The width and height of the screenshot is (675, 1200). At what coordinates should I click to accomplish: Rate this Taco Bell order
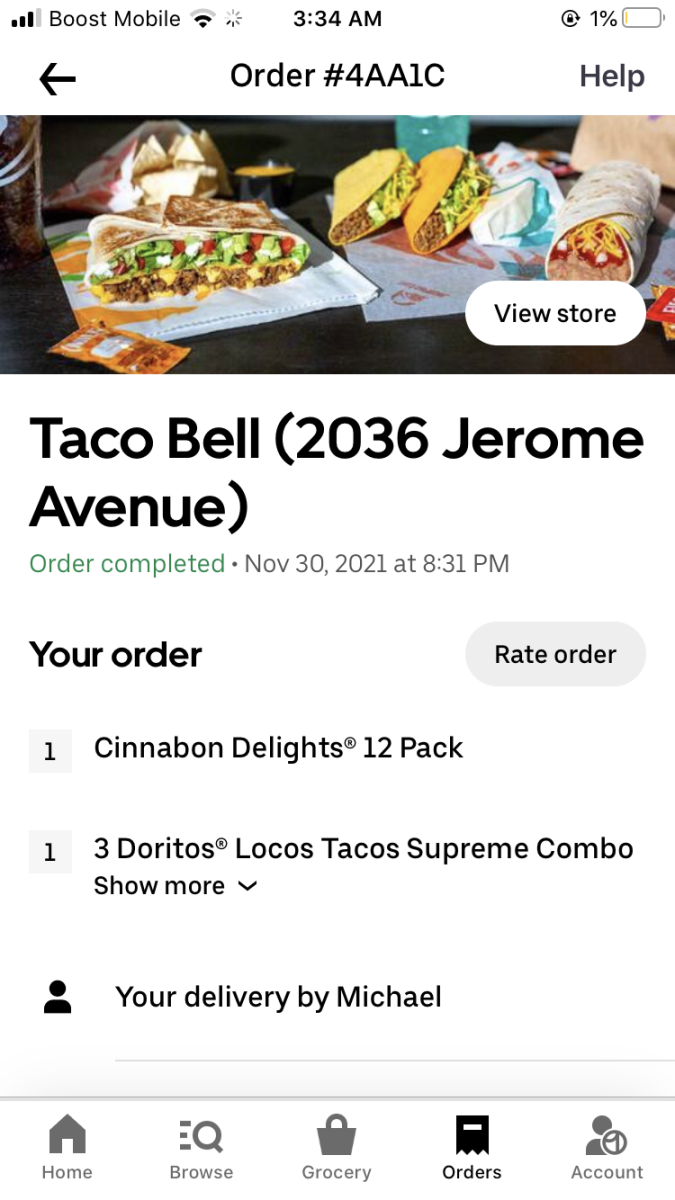pos(555,654)
